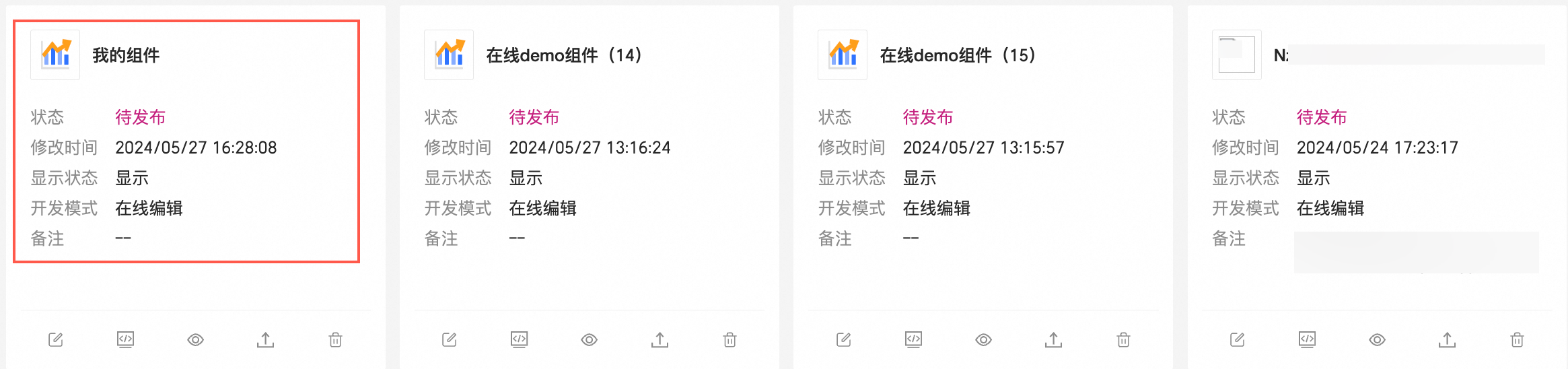This screenshot has width=1568, height=369.
Task: Open code editor for 我的组件
Action: point(126,339)
